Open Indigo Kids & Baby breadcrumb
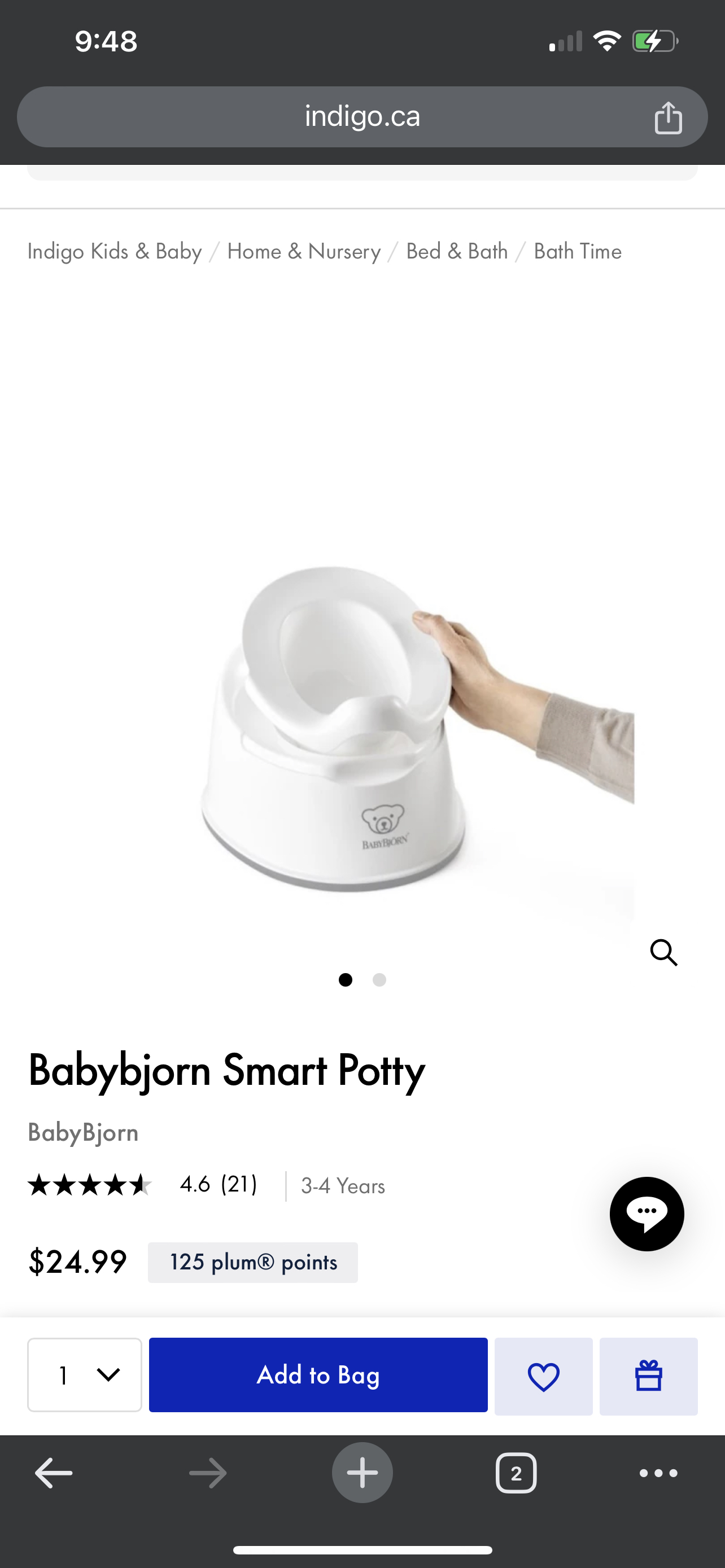Screen dimensions: 725x1568 click(115, 251)
